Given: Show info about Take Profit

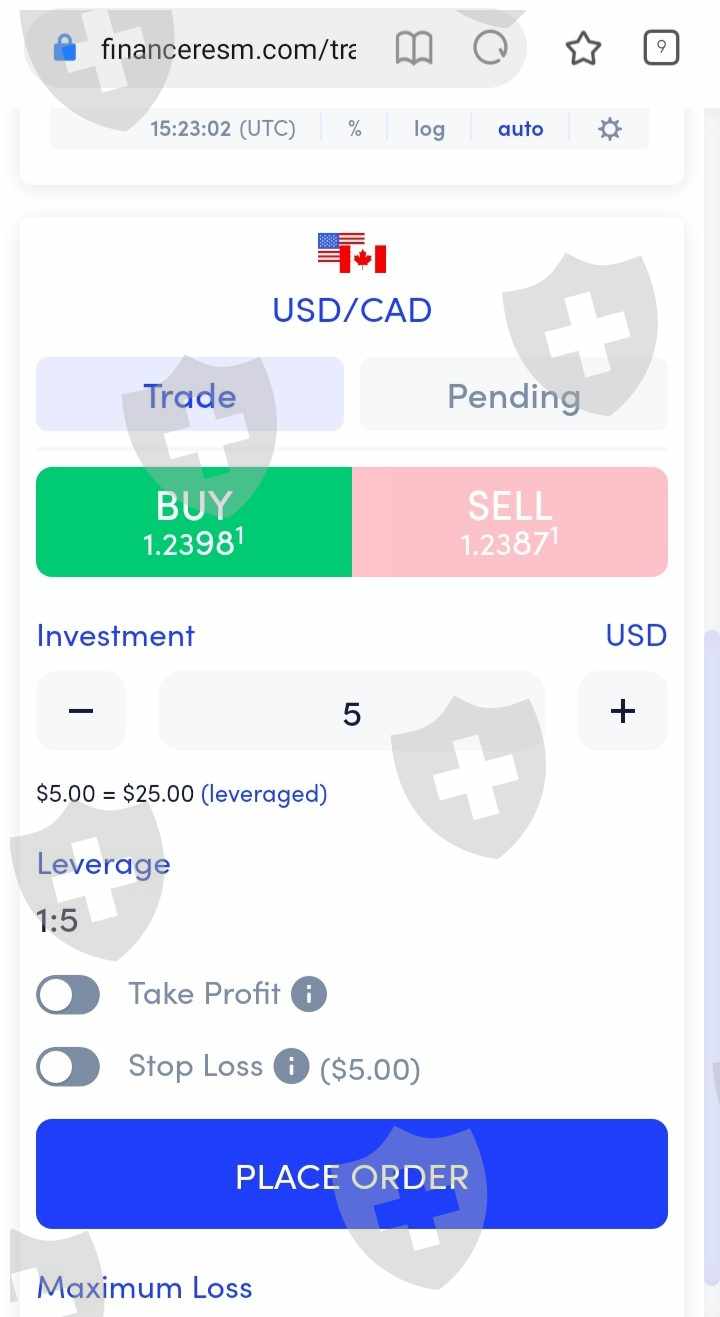Looking at the screenshot, I should point(309,994).
